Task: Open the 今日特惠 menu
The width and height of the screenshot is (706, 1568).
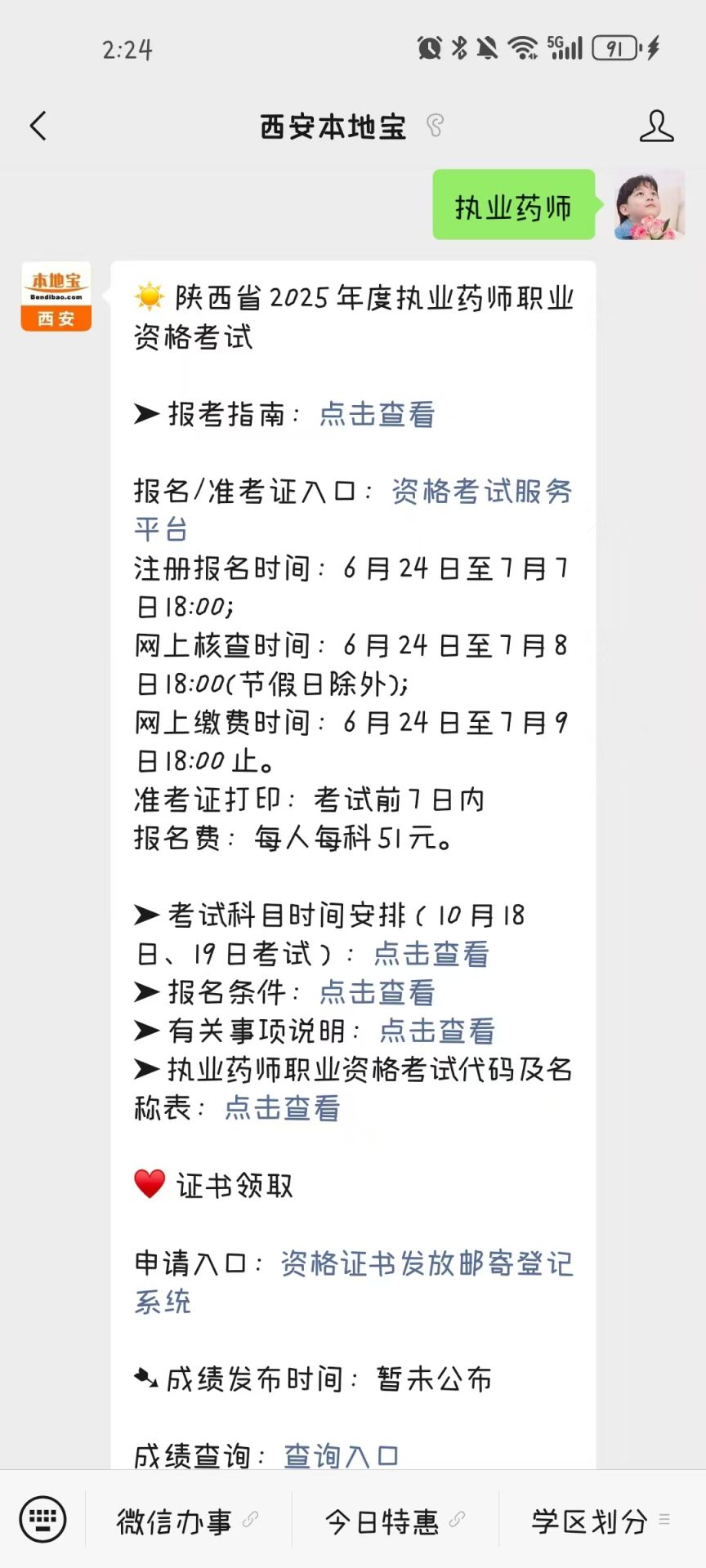Action: (x=395, y=1521)
